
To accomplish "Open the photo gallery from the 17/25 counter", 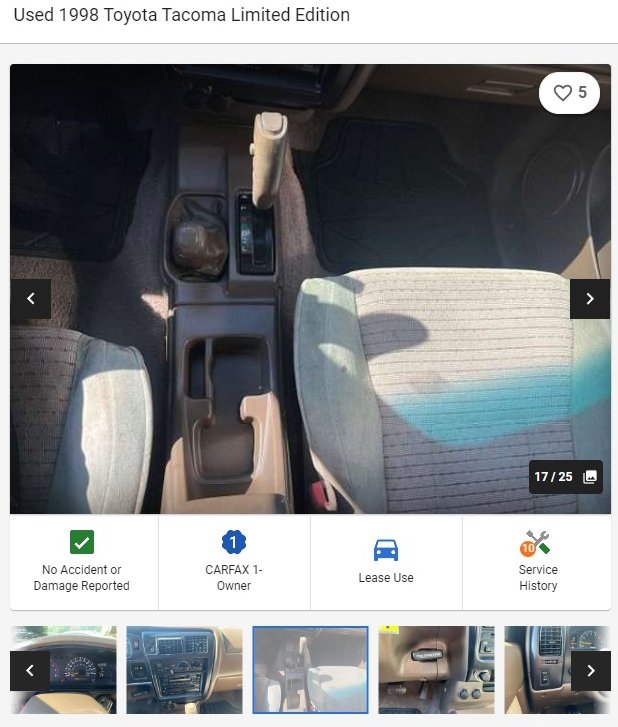I will [x=565, y=477].
